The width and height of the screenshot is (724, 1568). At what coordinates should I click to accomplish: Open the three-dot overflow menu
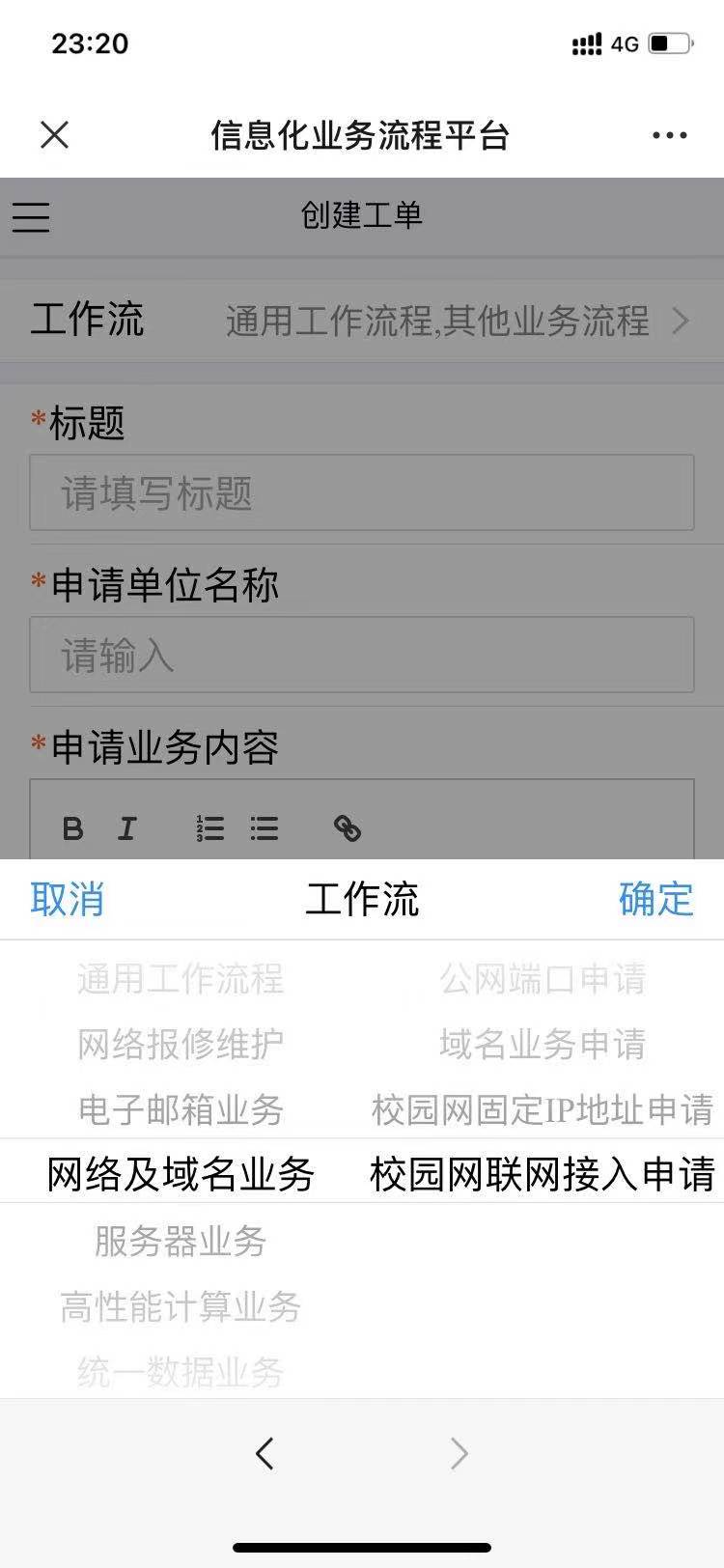(669, 135)
